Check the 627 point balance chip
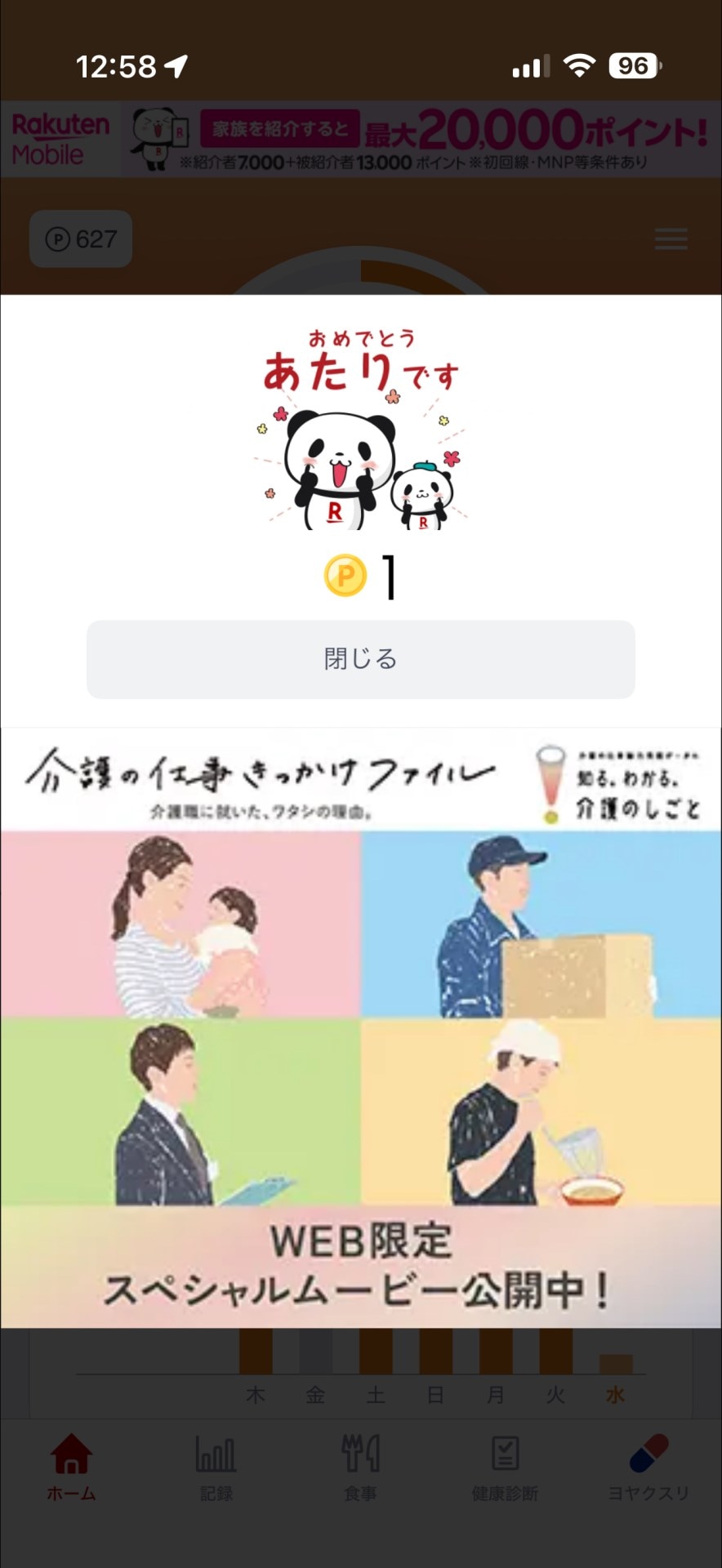 click(x=79, y=238)
